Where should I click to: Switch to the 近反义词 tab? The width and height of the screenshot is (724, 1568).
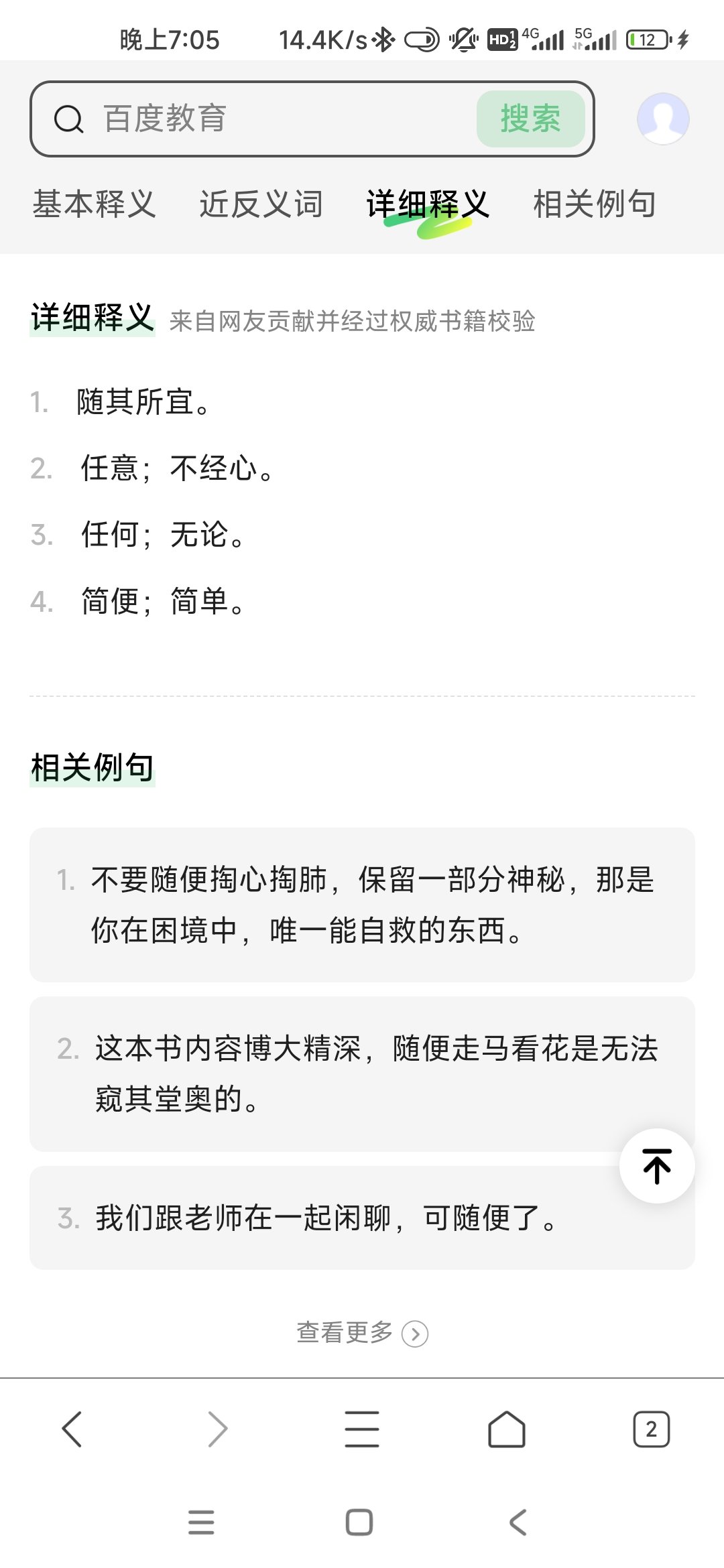tap(261, 204)
